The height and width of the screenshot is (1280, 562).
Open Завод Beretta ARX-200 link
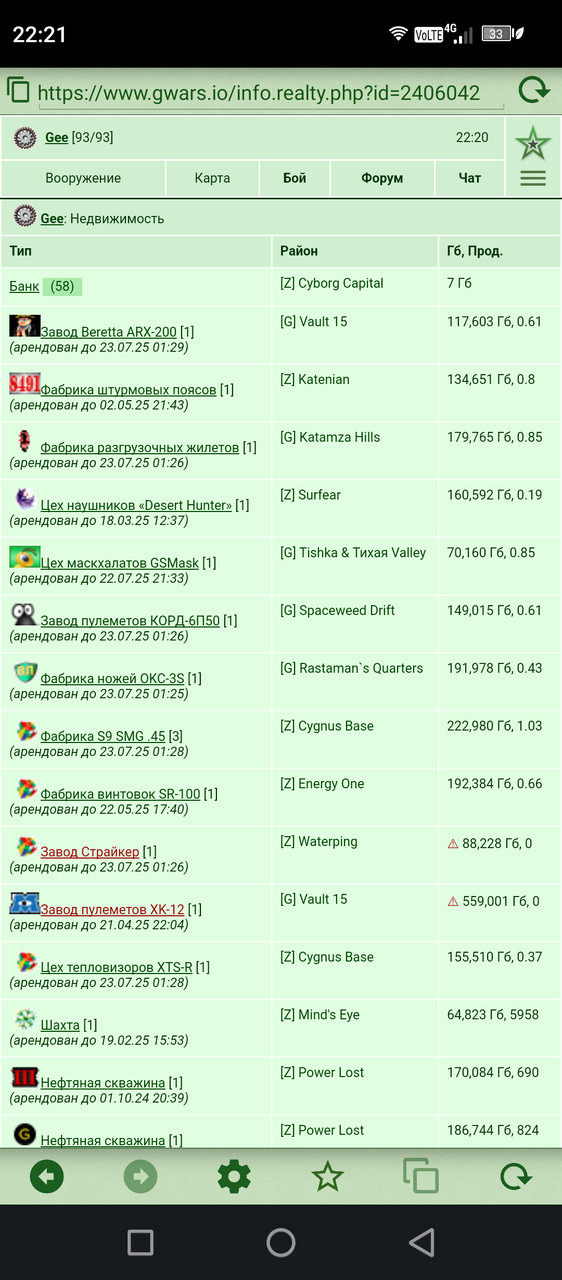coord(108,332)
